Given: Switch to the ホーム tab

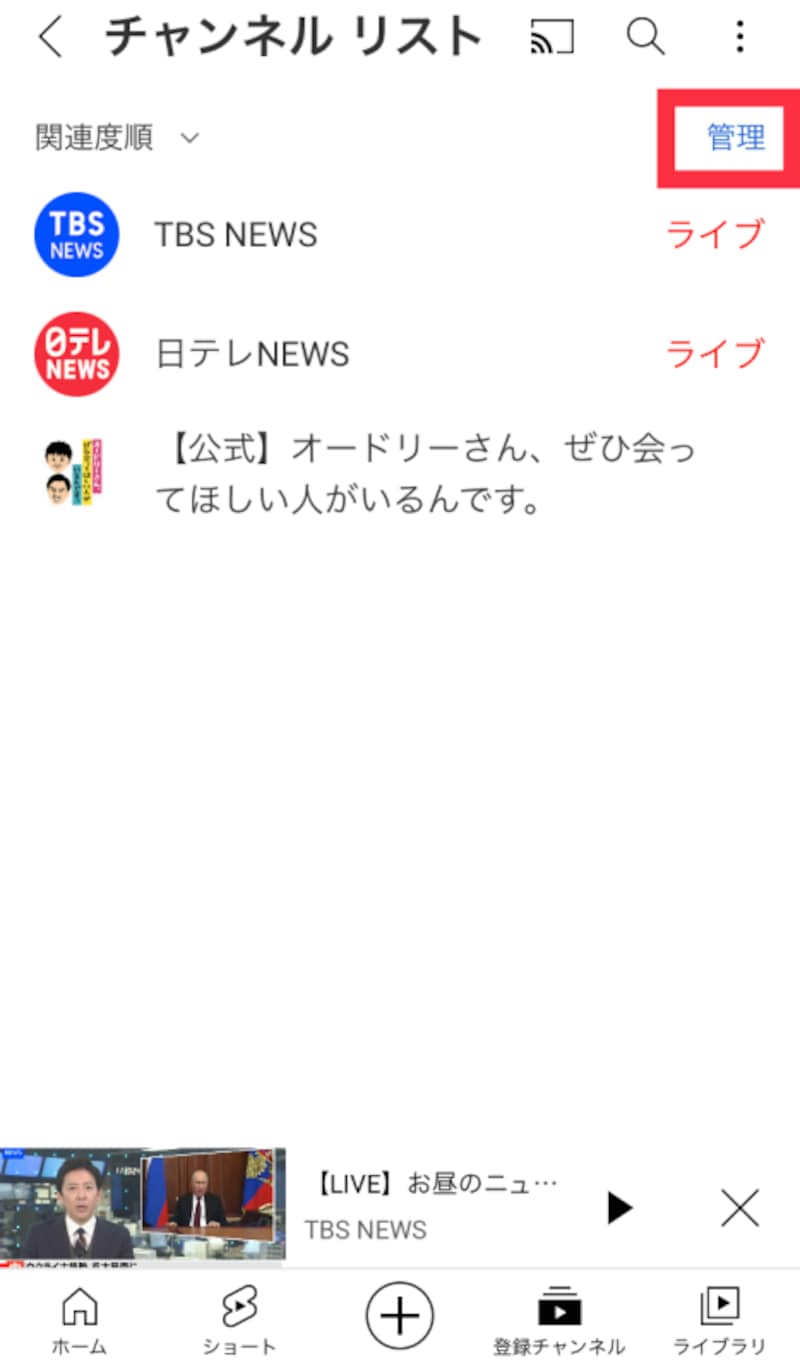Looking at the screenshot, I should coord(79,1318).
